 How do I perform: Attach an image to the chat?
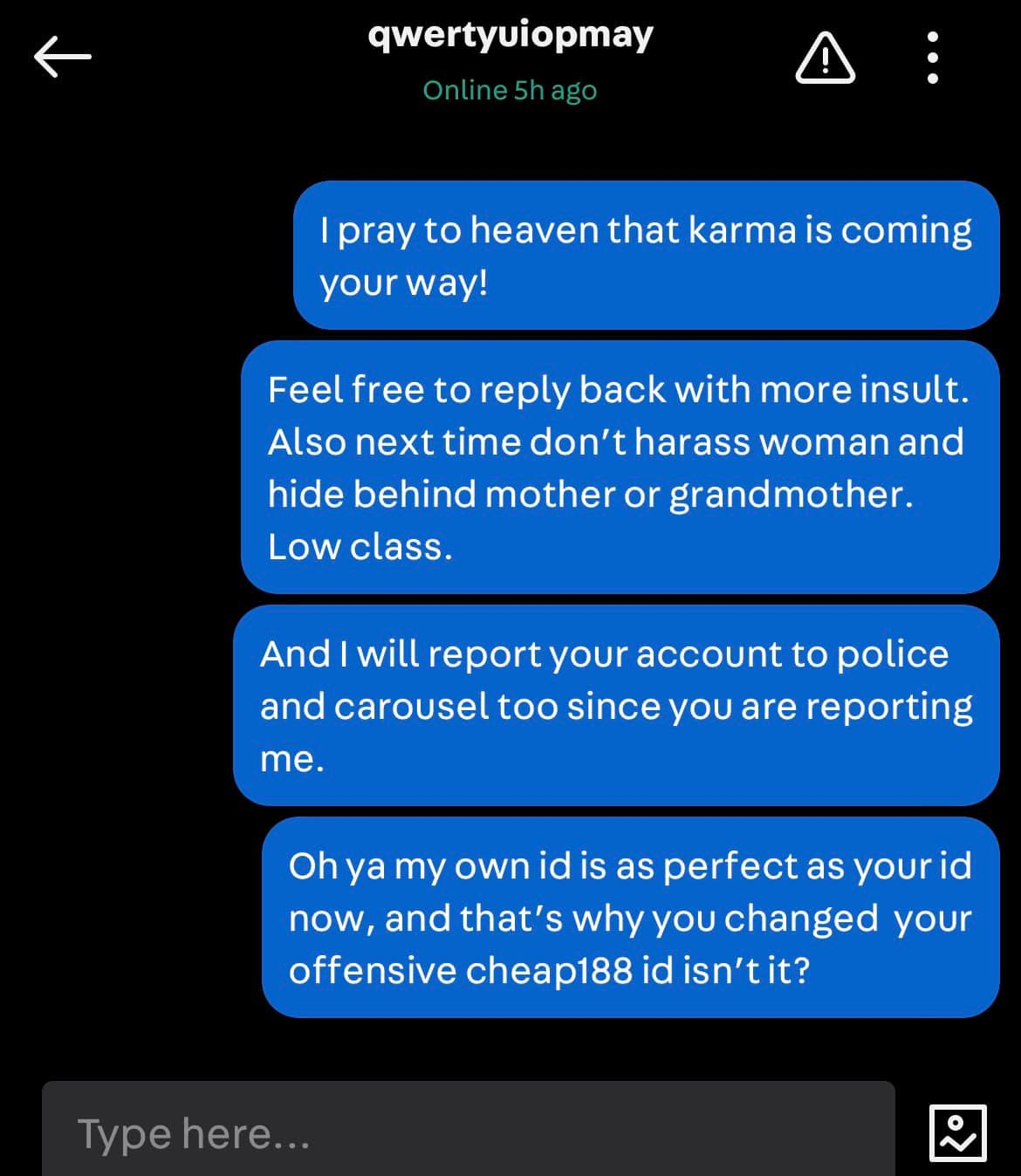(957, 1132)
